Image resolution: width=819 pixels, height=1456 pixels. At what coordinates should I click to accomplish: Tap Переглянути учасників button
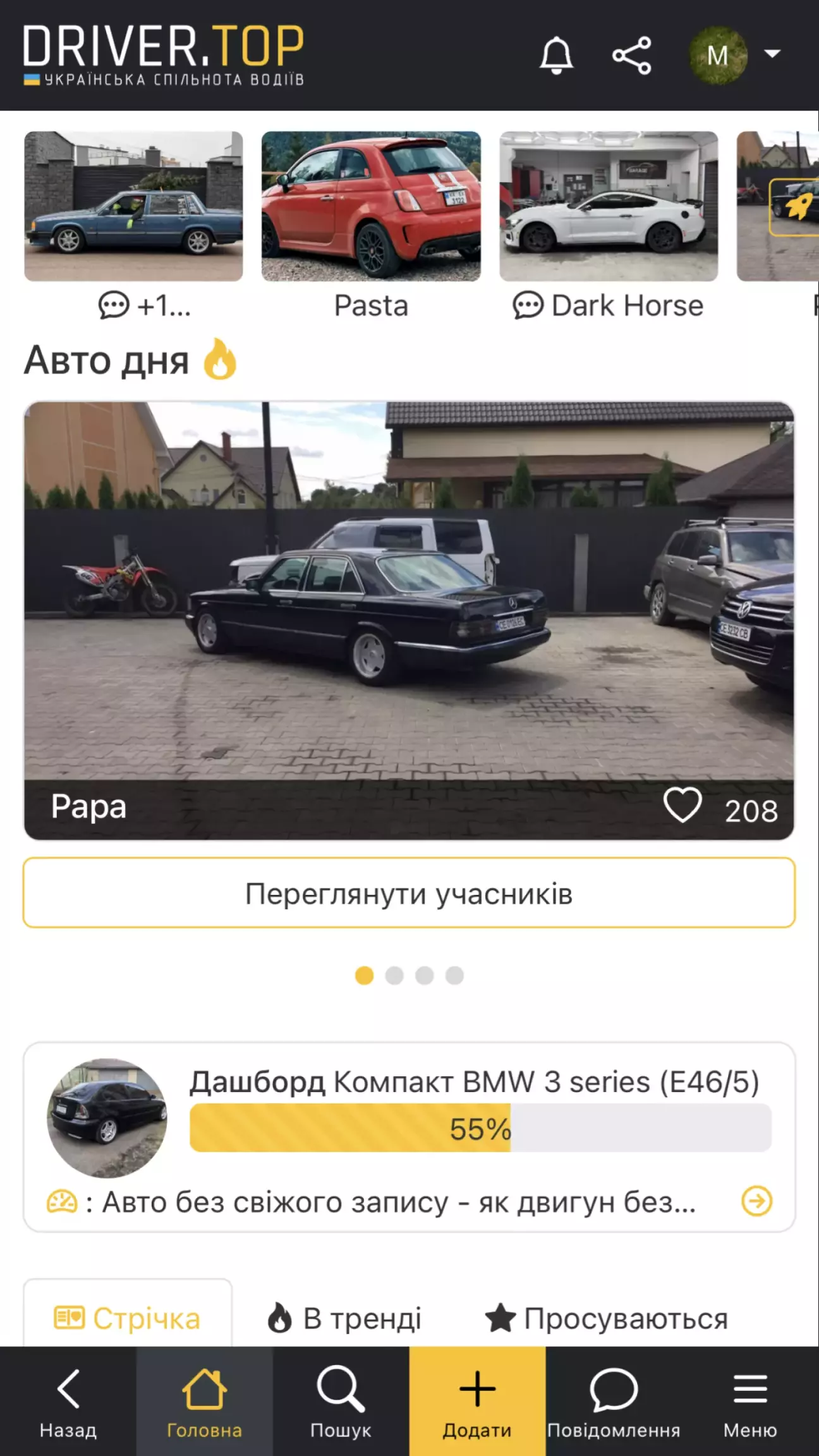[409, 893]
